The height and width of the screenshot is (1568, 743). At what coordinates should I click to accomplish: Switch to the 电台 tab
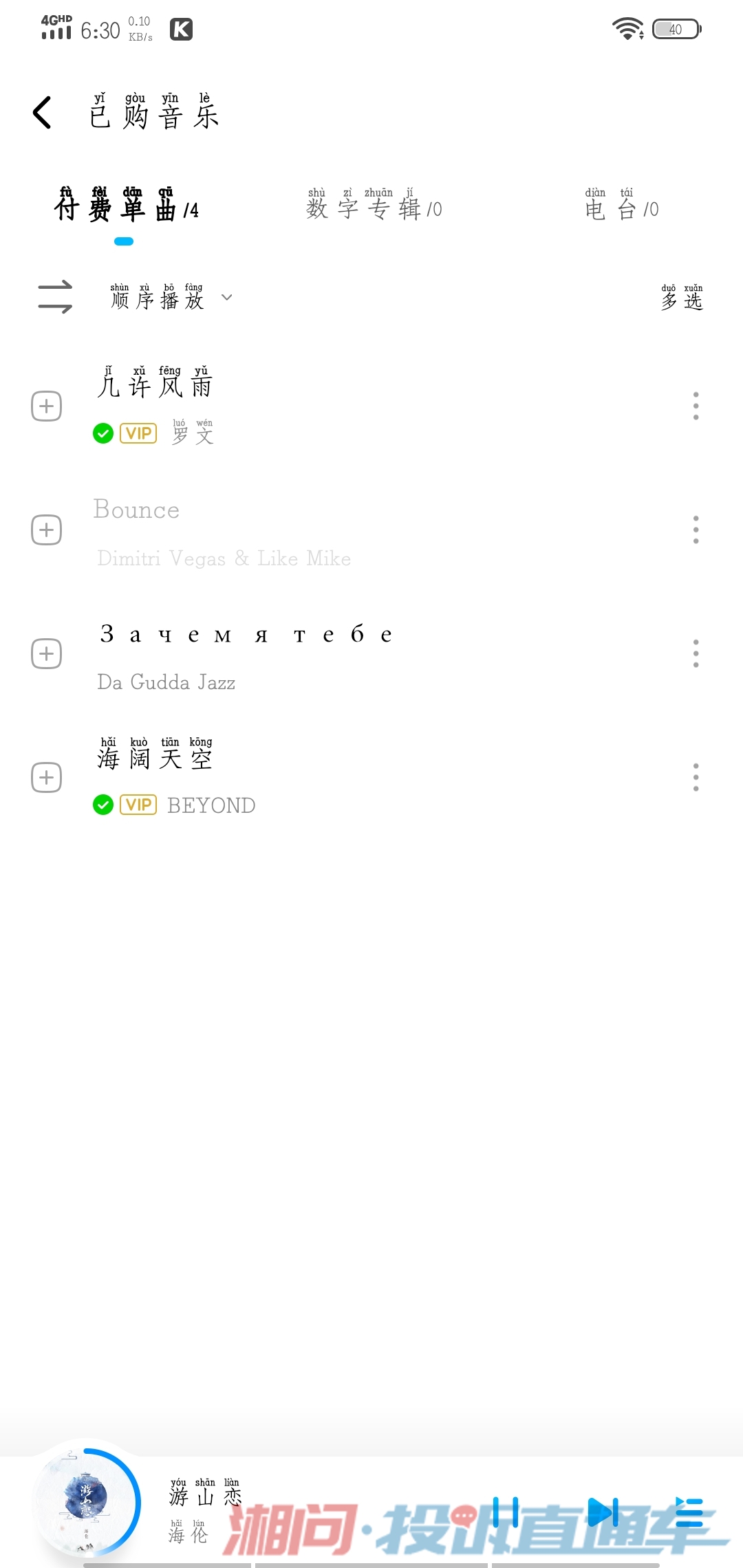pyautogui.click(x=619, y=208)
